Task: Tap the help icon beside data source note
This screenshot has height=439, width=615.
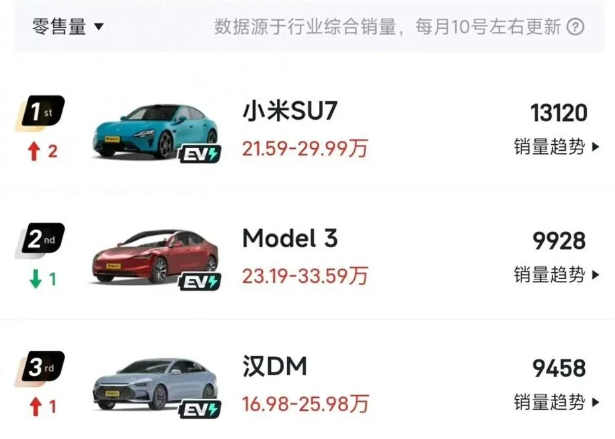Action: point(575,28)
